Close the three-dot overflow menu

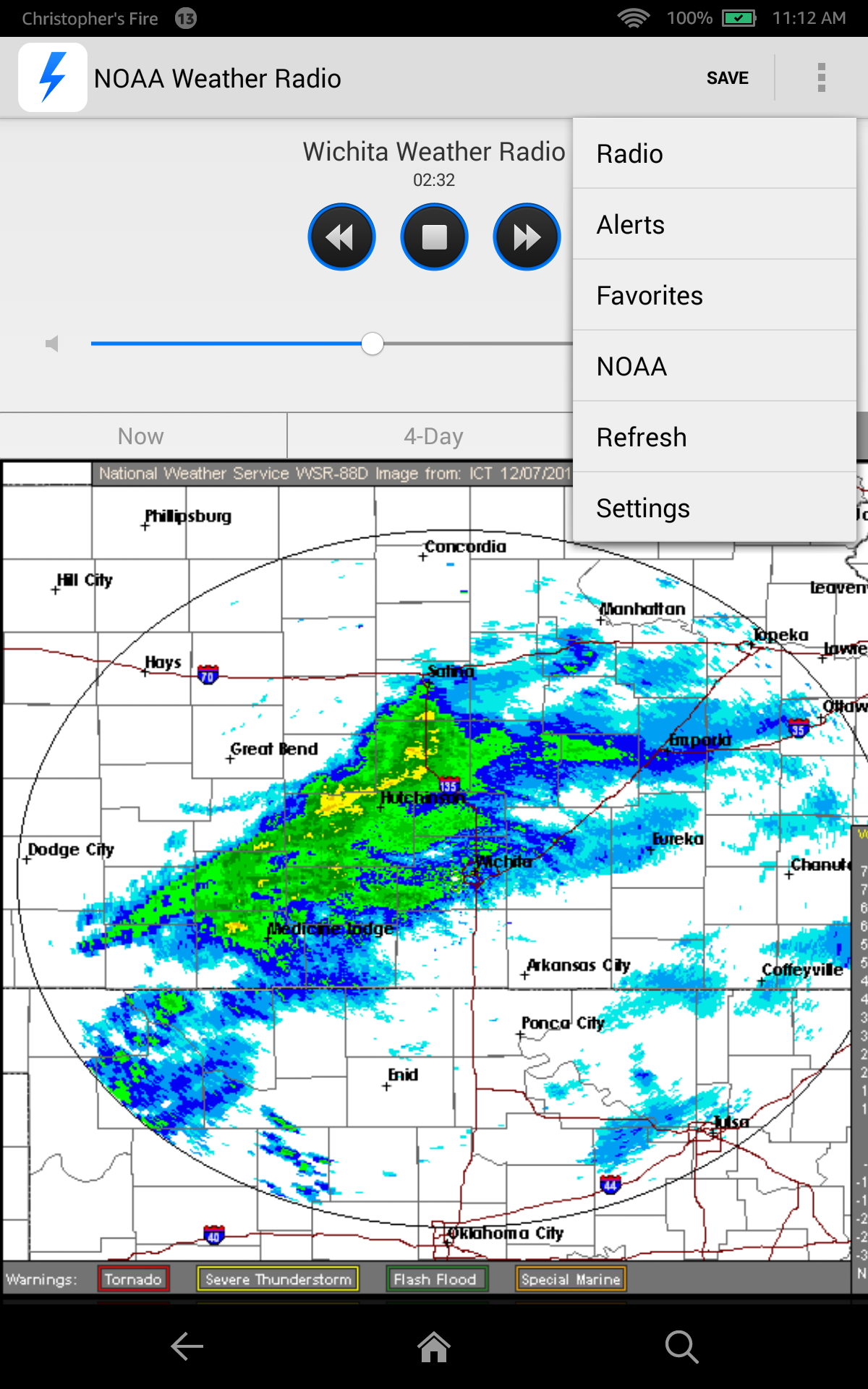pyautogui.click(x=821, y=77)
